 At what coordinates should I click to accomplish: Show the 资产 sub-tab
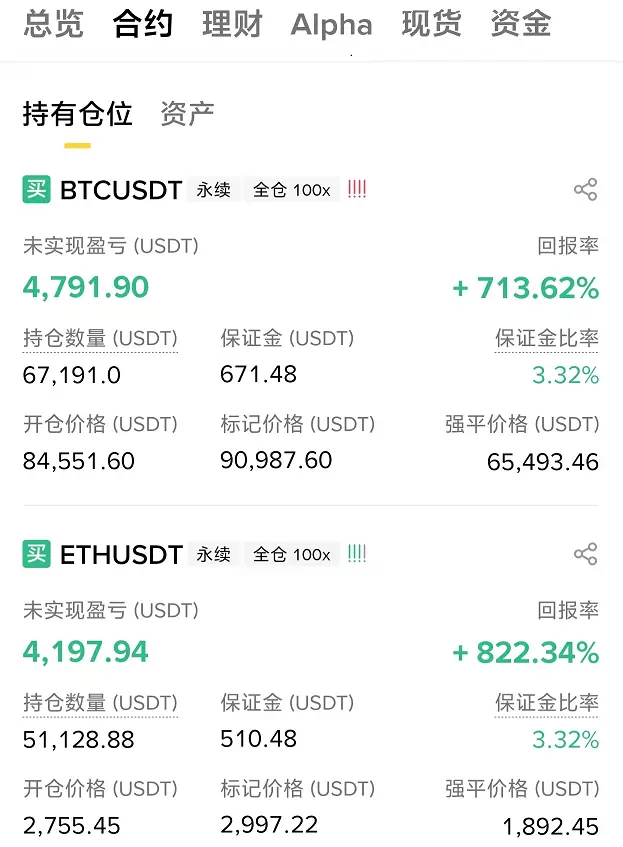[x=187, y=114]
